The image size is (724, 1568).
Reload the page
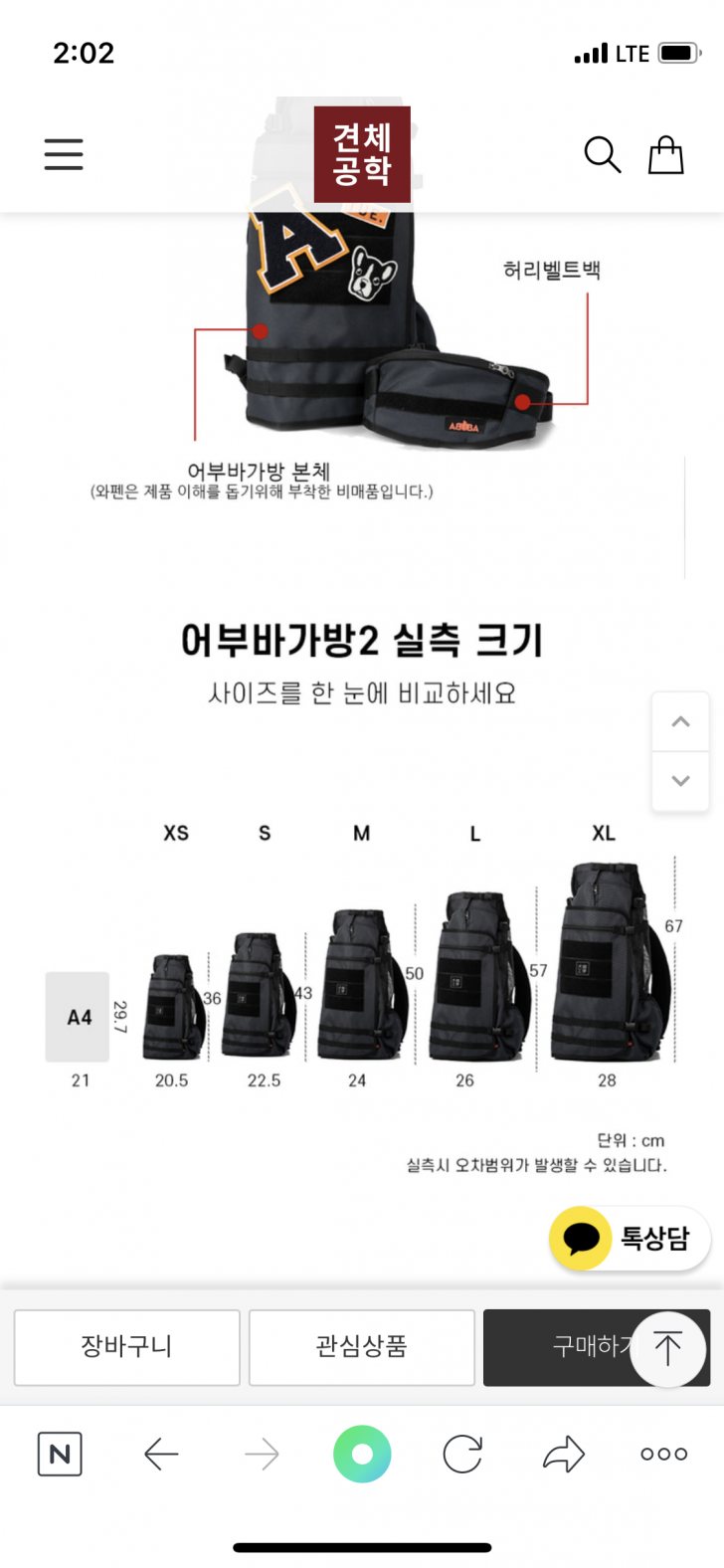pos(462,1455)
